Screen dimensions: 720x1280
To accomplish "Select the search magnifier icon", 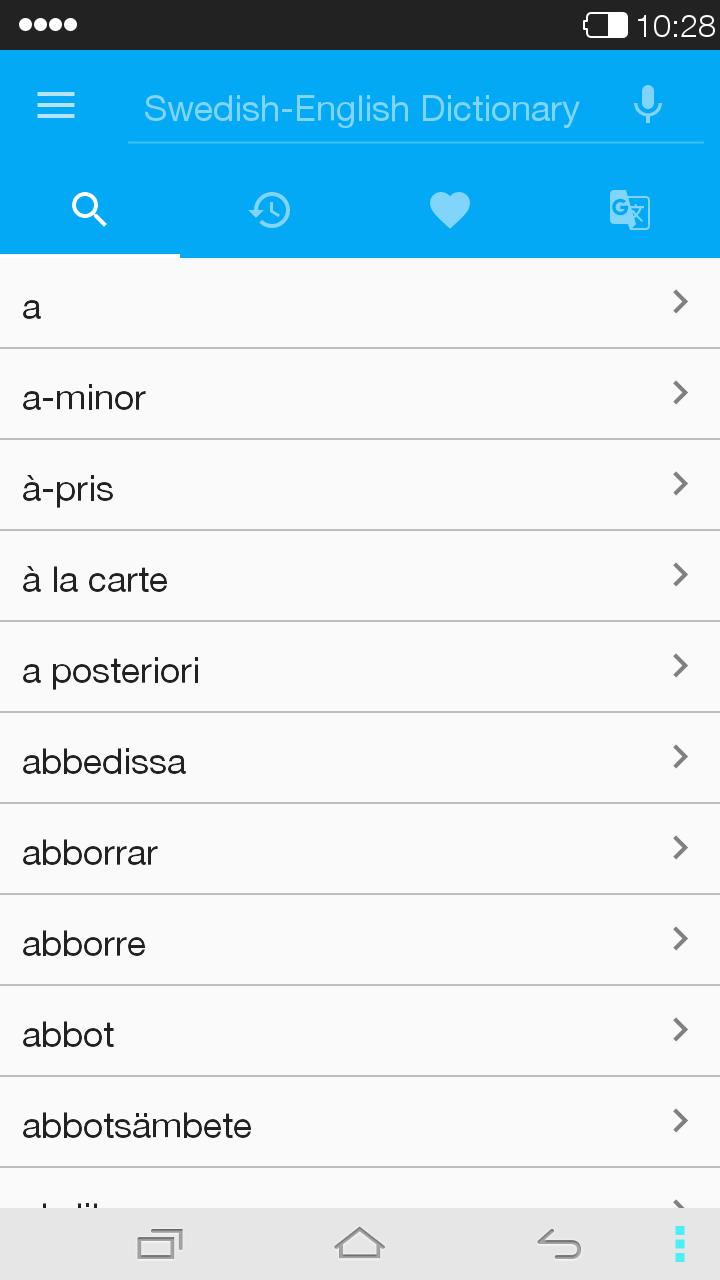I will (x=90, y=210).
